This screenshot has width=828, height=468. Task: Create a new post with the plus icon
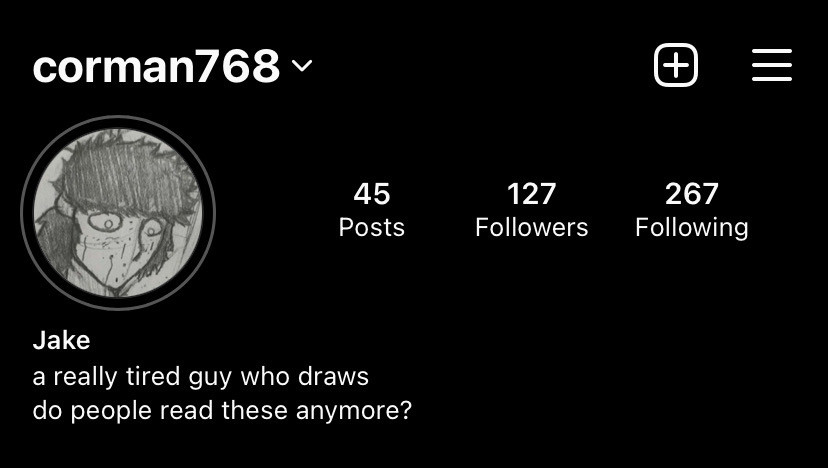click(x=675, y=67)
